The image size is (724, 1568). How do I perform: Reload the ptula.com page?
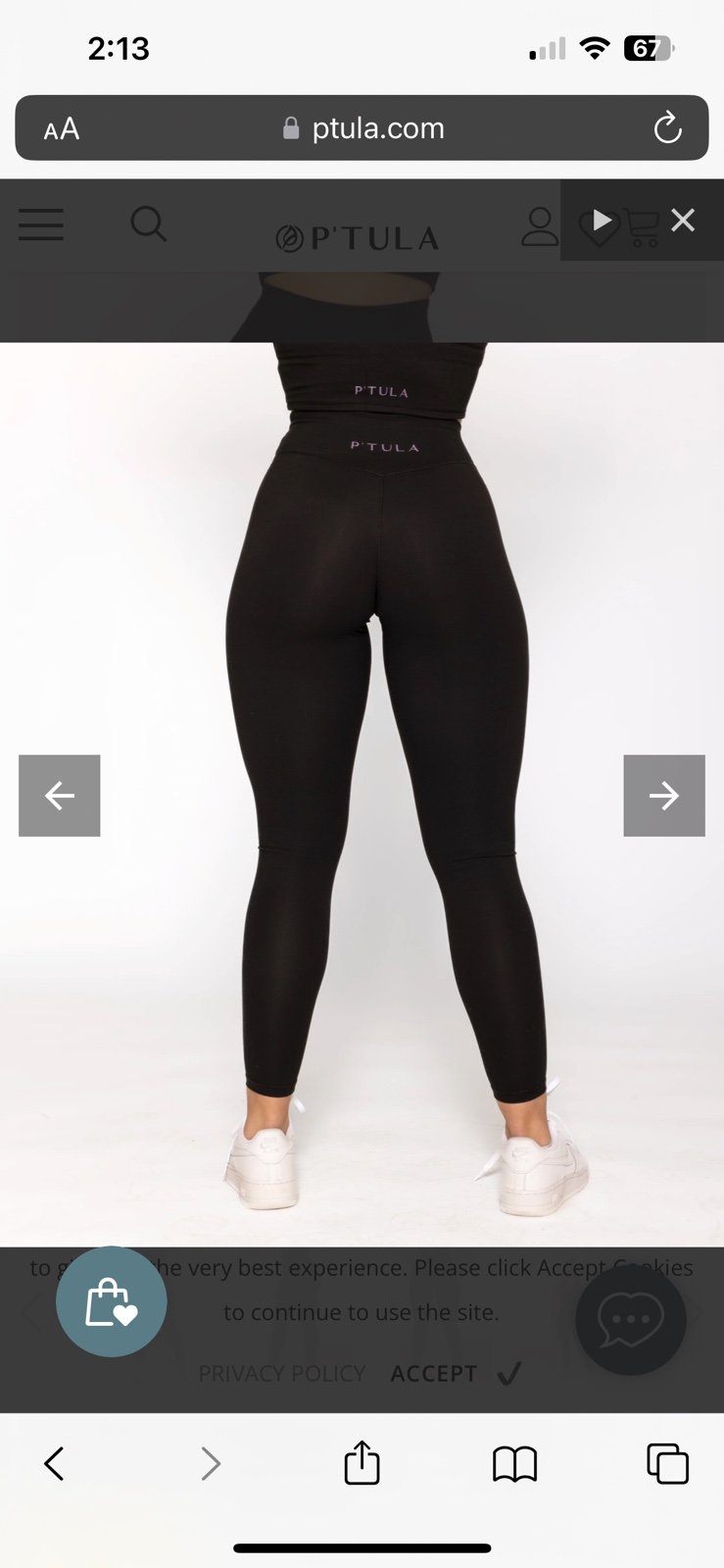(667, 127)
